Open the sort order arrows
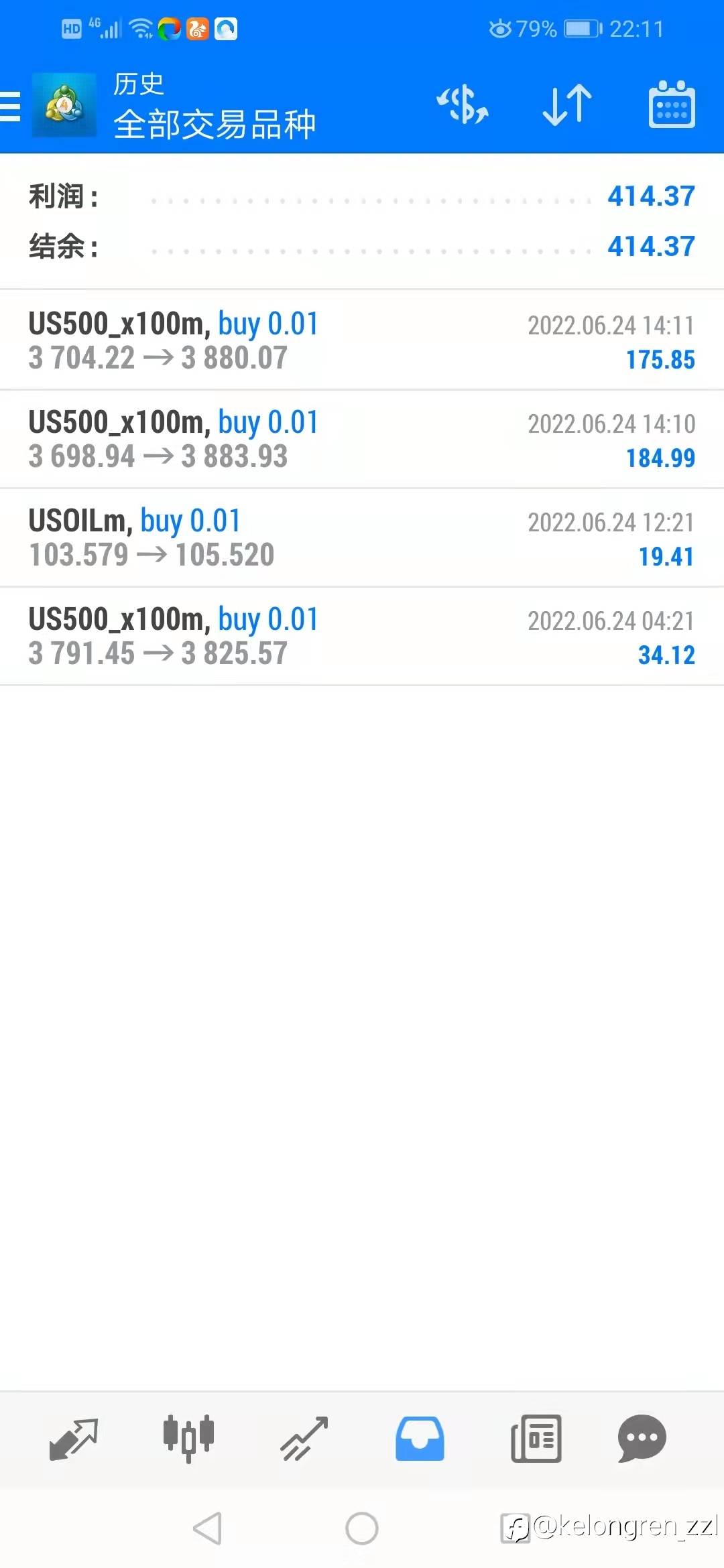This screenshot has height=1568, width=724. point(567,105)
